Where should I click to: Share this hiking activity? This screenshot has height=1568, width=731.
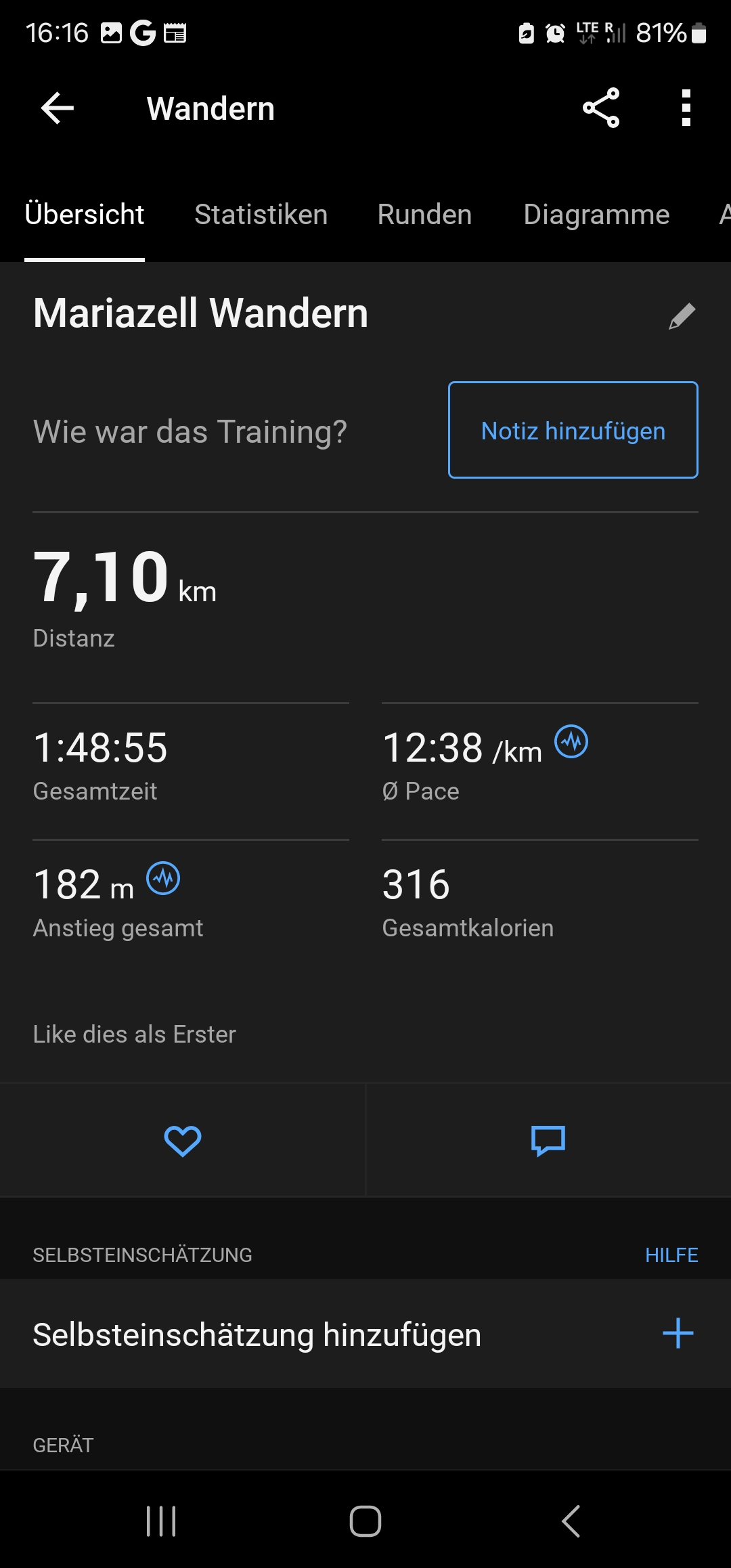click(601, 108)
